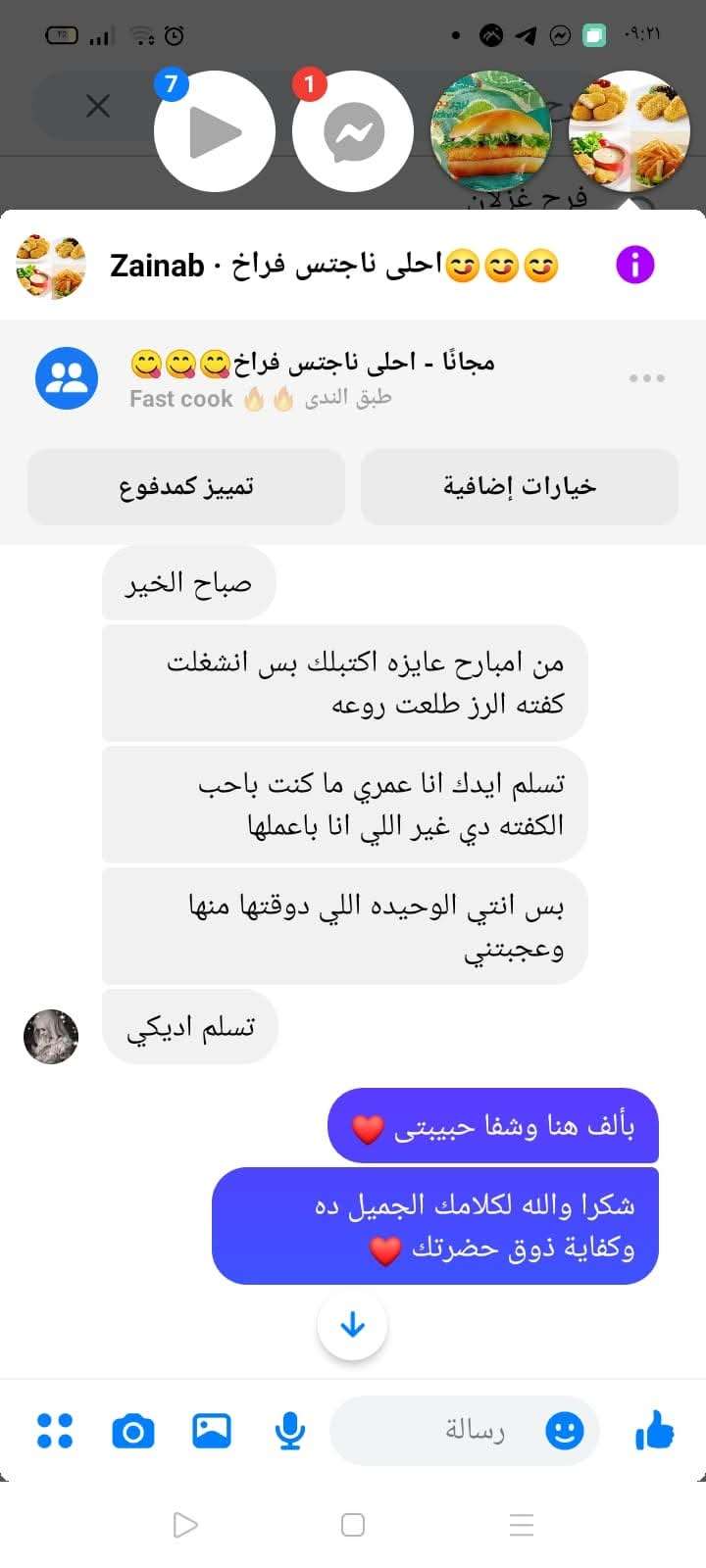Close the chat heads with the X
The image size is (706, 1568).
pos(98,106)
